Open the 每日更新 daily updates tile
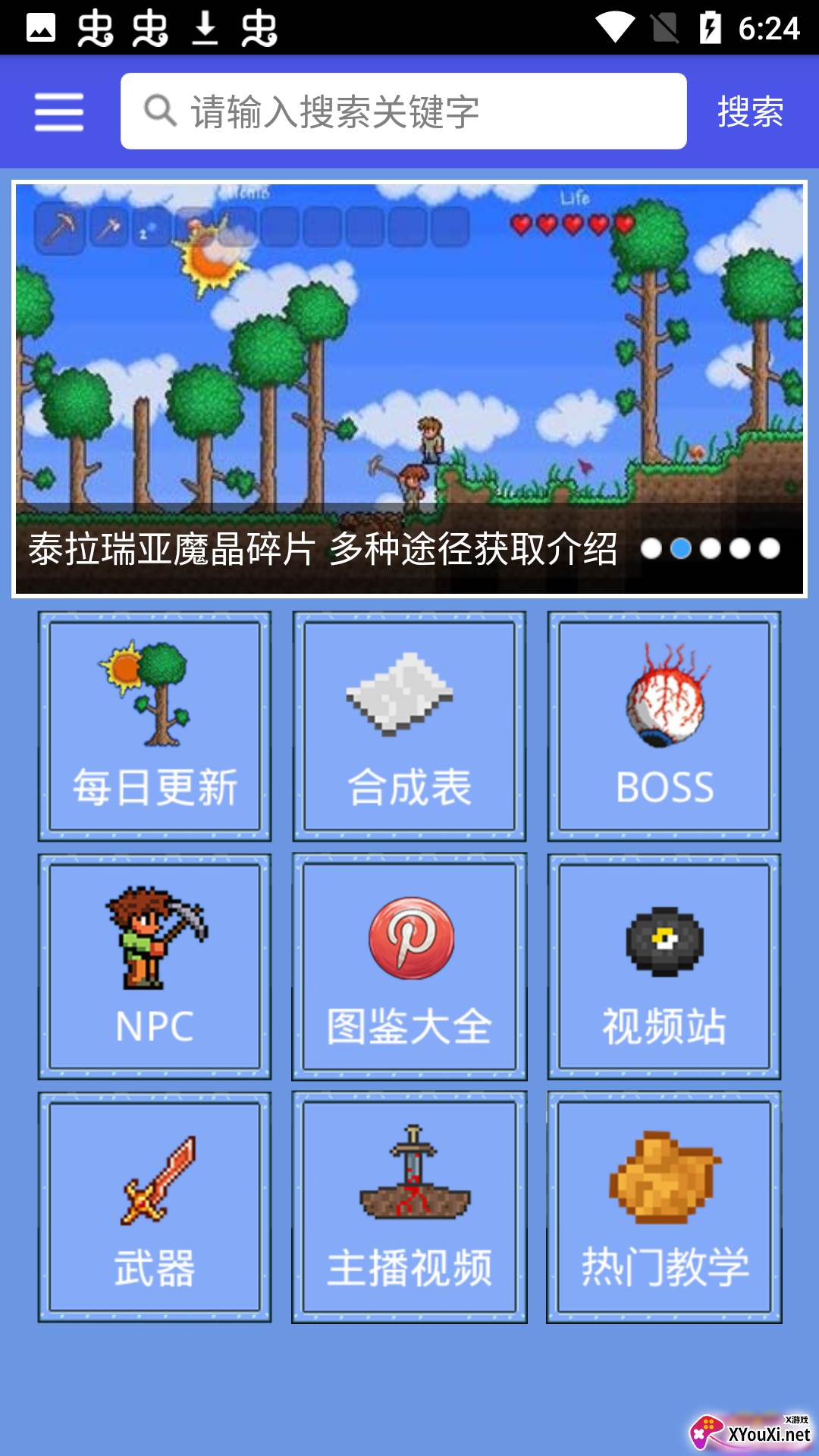This screenshot has width=819, height=1456. (155, 726)
